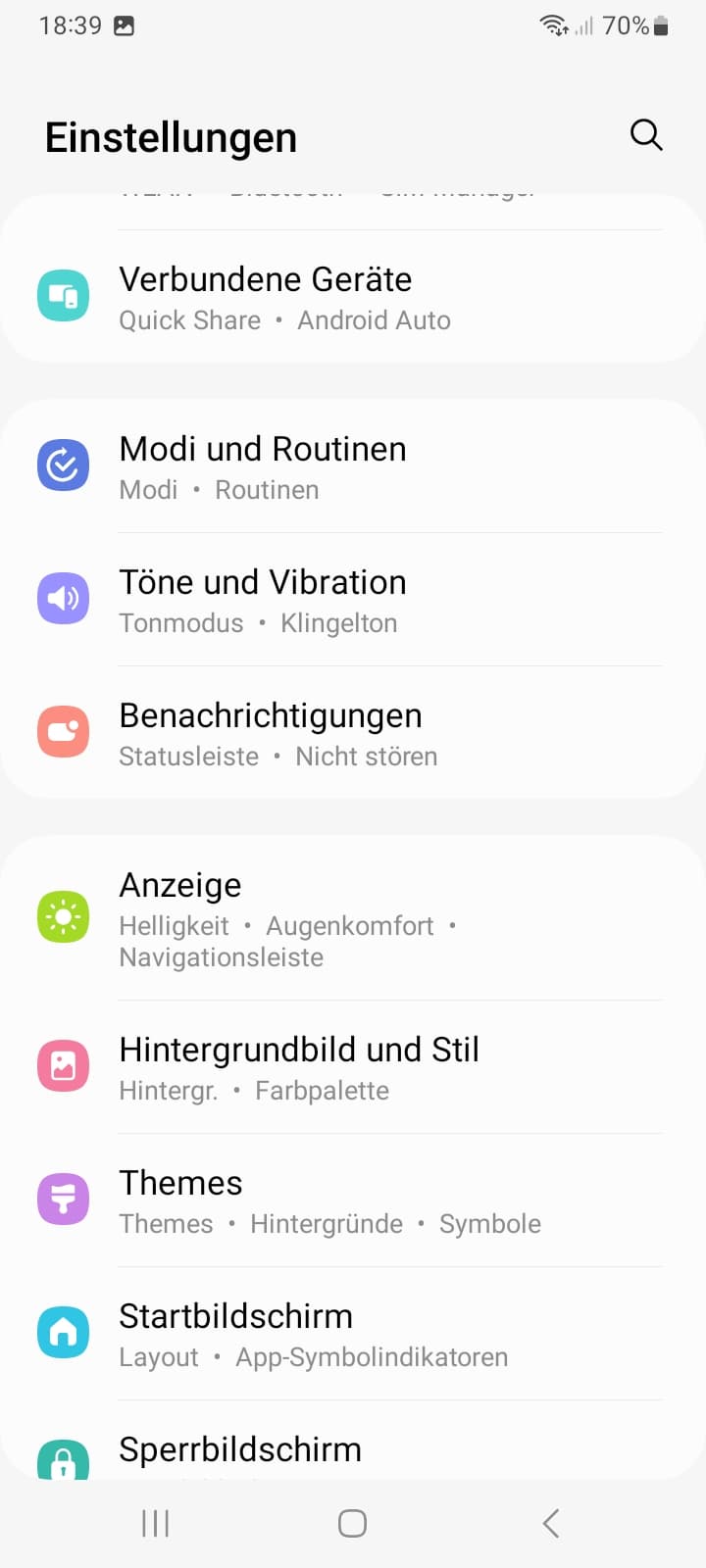Tap the Themes entry
The height and width of the screenshot is (1568, 706).
coord(353,1200)
